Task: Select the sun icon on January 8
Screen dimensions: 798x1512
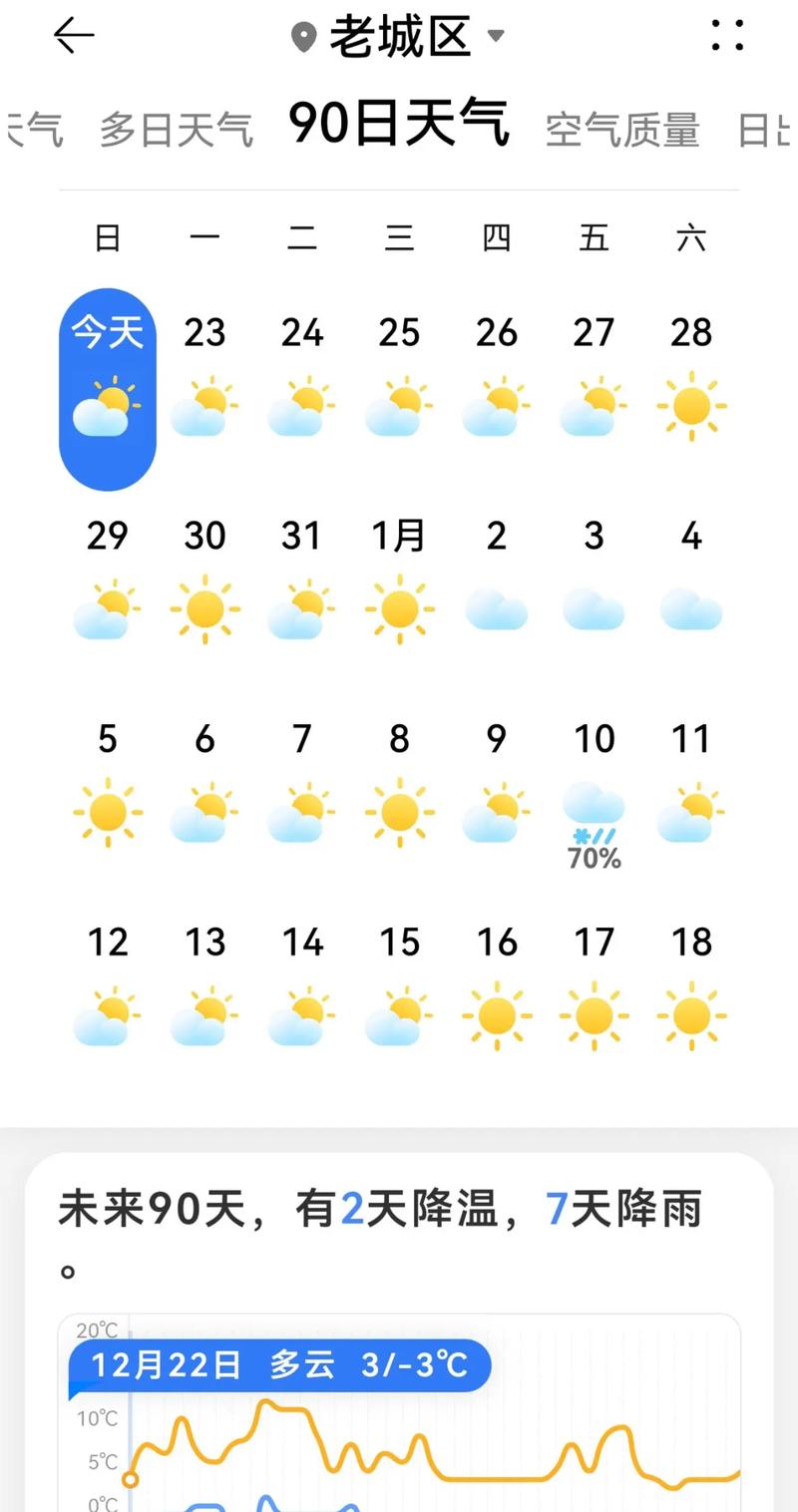Action: [x=398, y=811]
